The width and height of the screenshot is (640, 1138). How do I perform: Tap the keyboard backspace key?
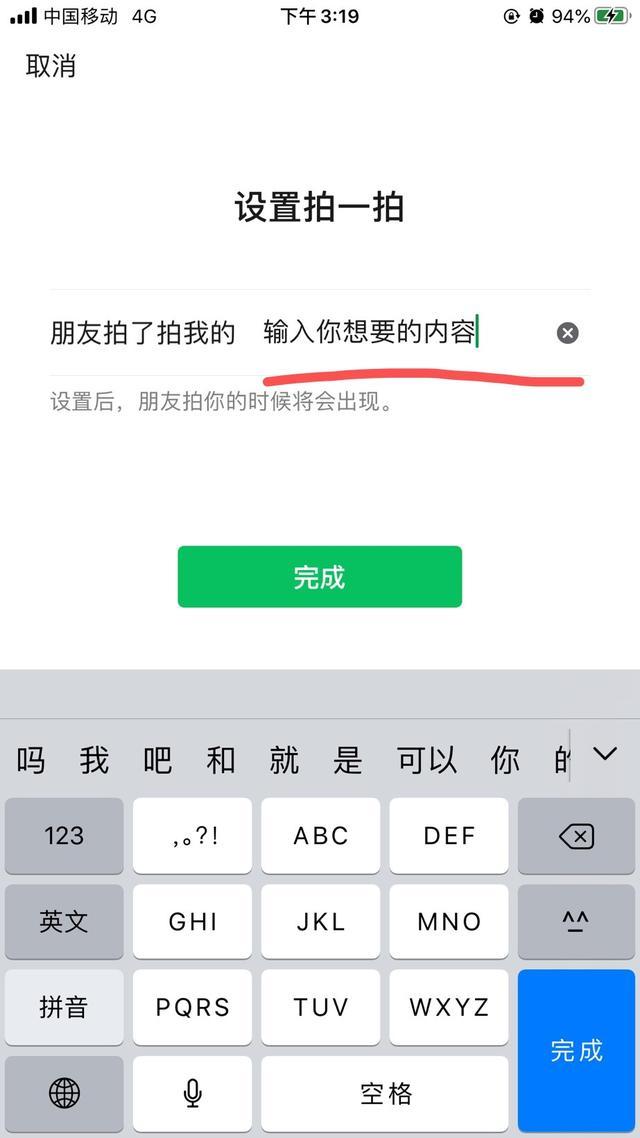pos(576,836)
